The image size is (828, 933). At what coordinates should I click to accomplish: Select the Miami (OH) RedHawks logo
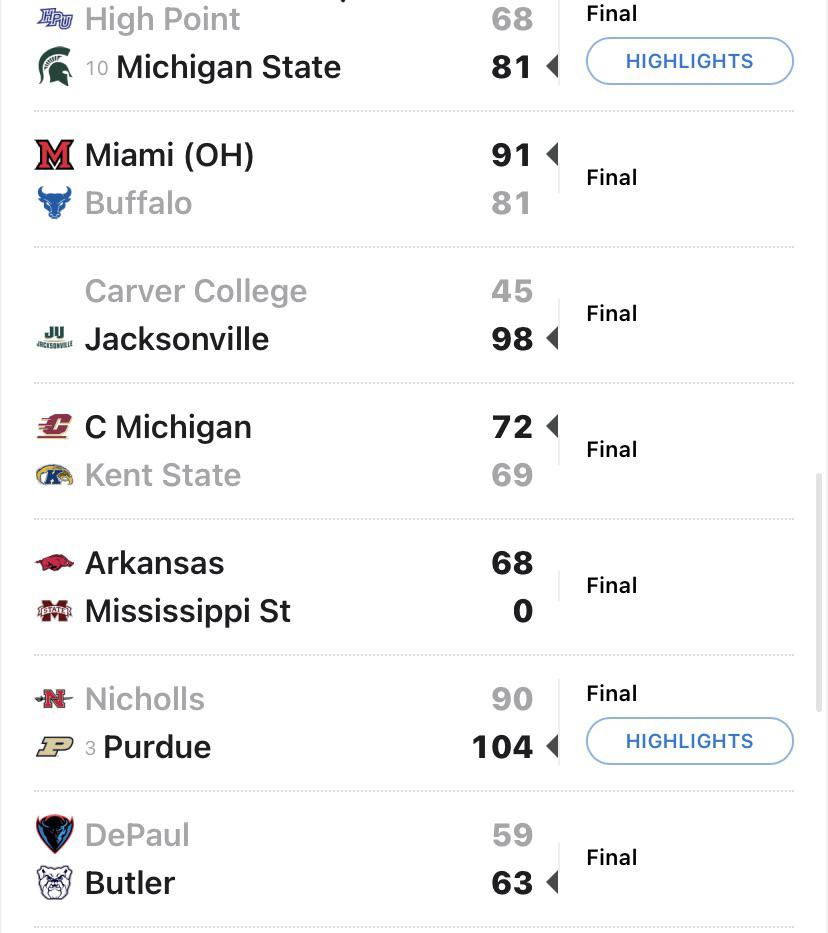56,155
